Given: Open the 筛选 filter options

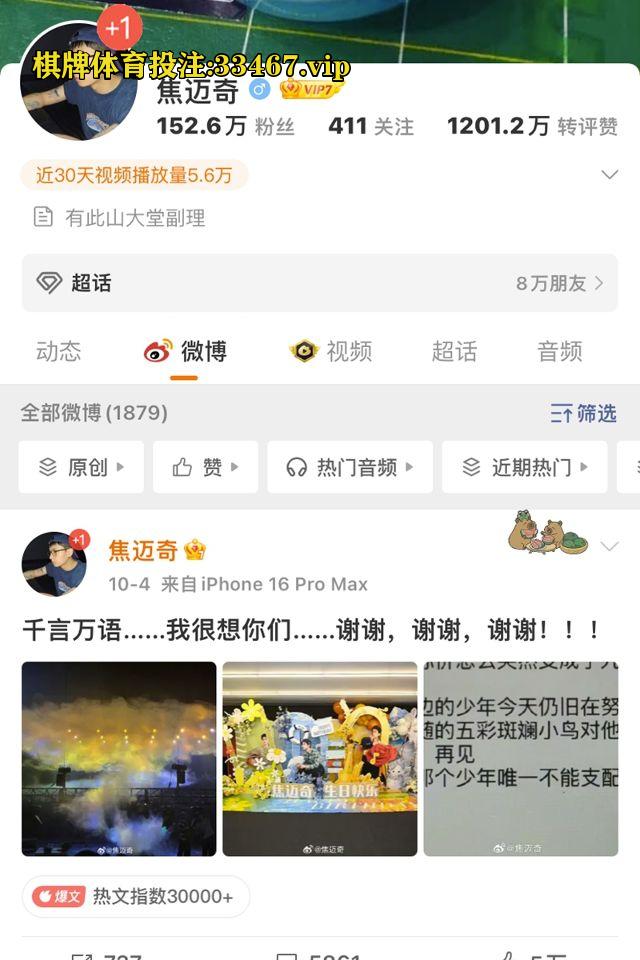Looking at the screenshot, I should coord(583,413).
